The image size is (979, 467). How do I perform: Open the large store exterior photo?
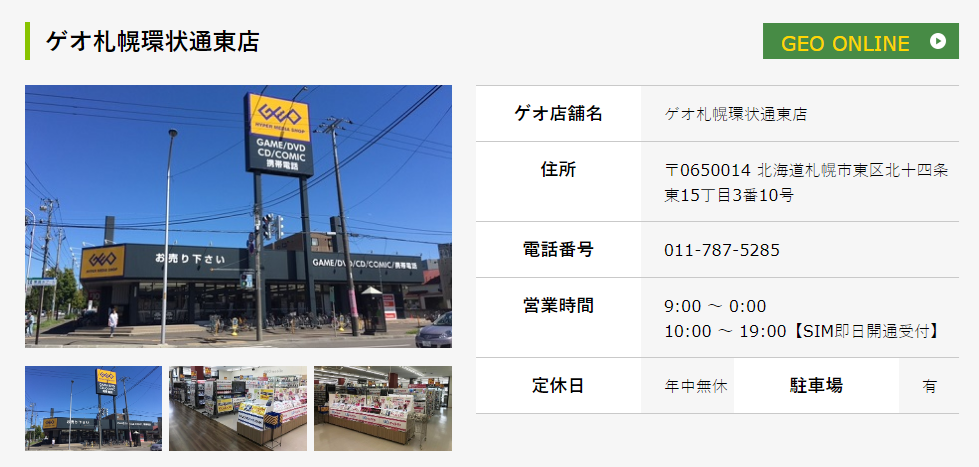pyautogui.click(x=238, y=216)
